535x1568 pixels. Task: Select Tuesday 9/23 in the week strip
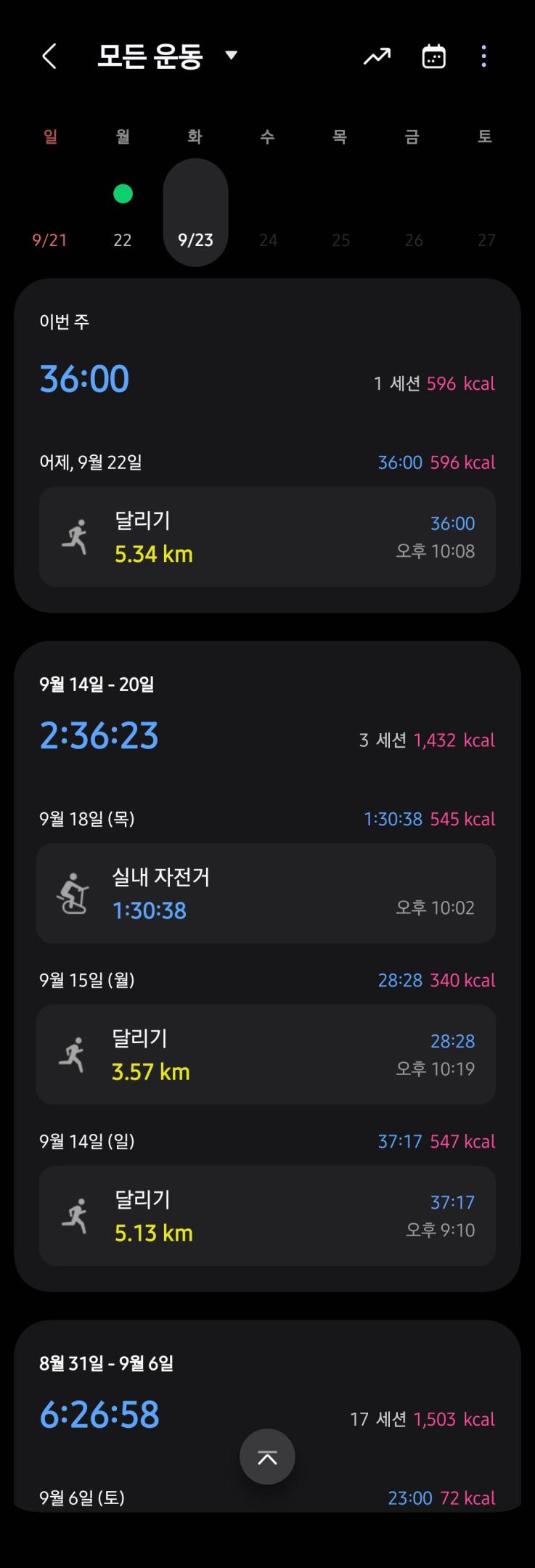195,214
